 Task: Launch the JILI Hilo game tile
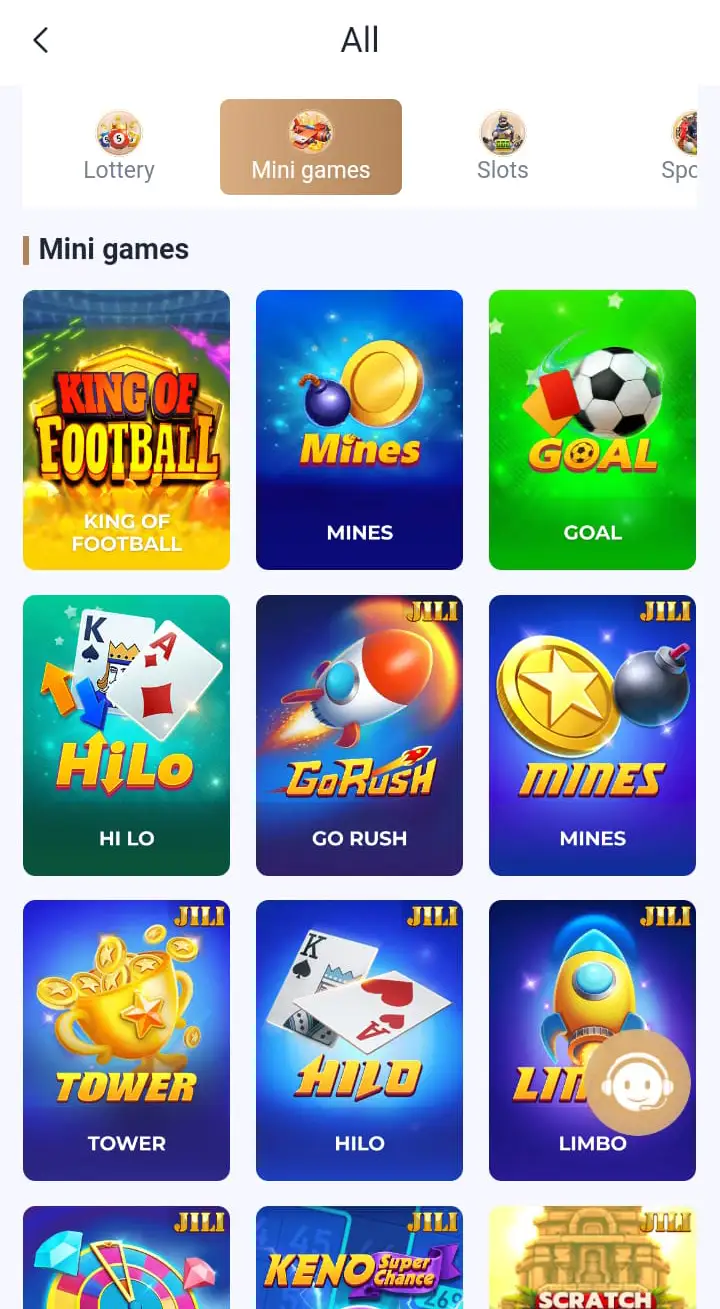[359, 1040]
